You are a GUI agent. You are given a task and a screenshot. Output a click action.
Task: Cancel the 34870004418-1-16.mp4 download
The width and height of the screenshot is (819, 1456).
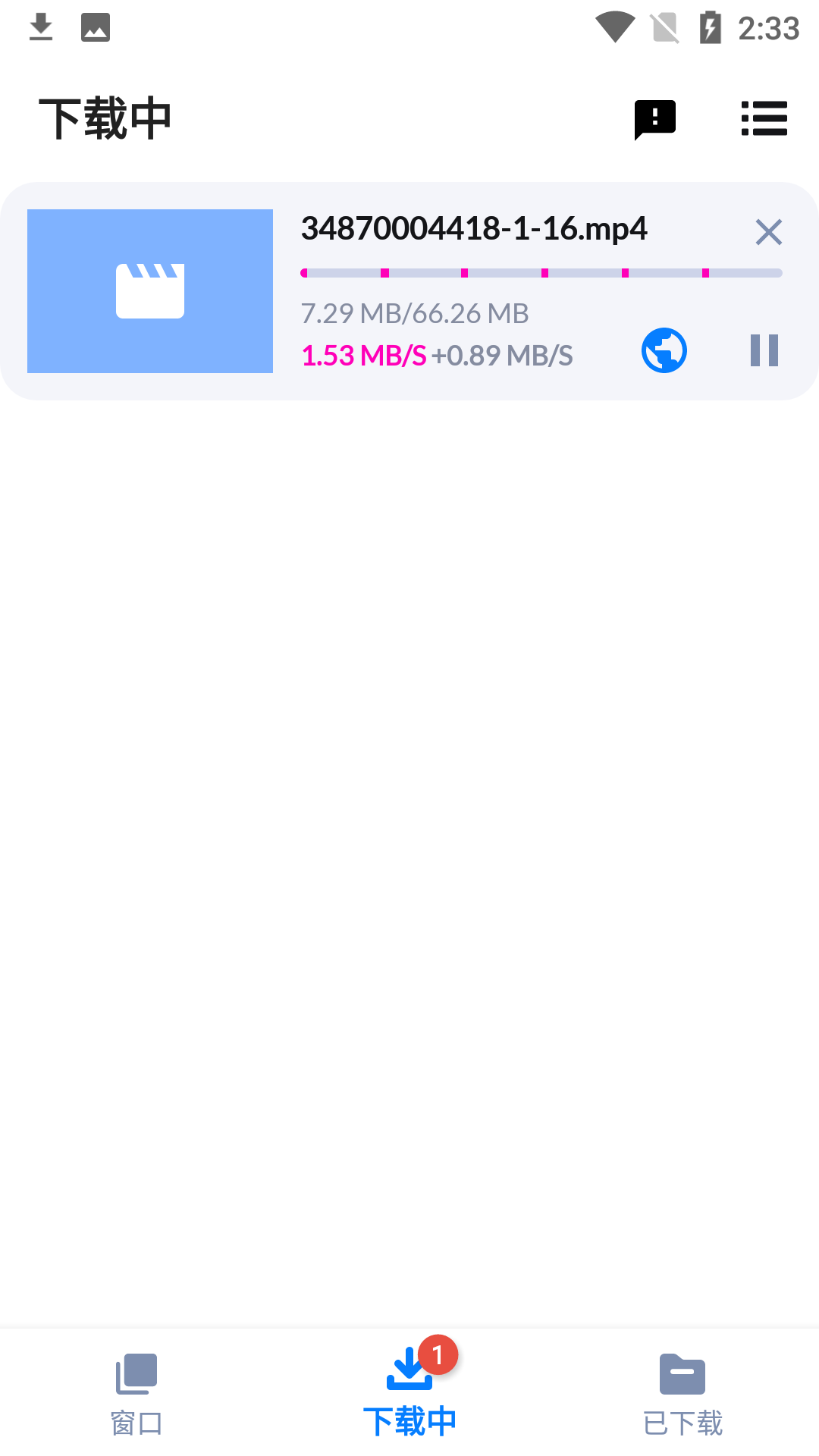[768, 232]
